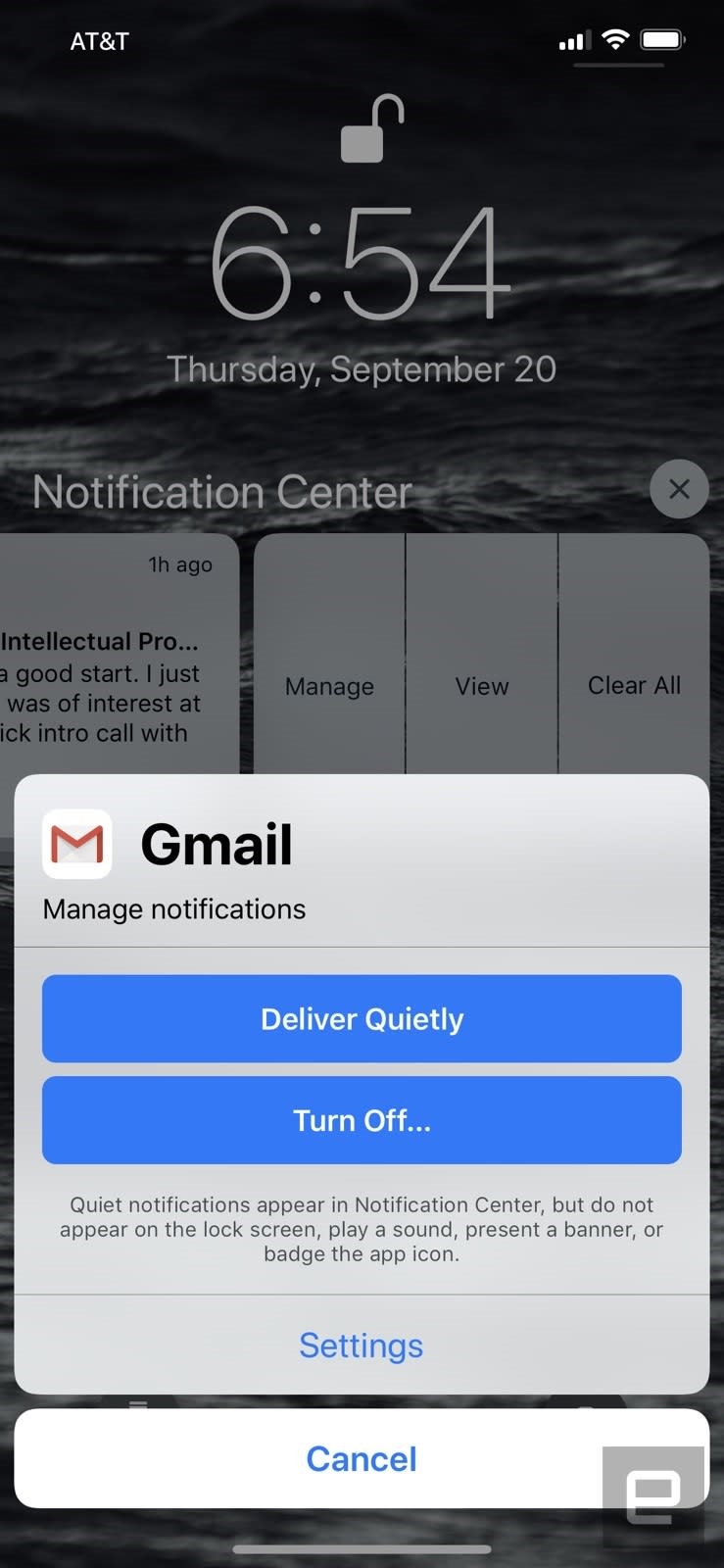Screen dimensions: 724x1568
Task: Cancel the manage notifications sheet
Action: pyautogui.click(x=362, y=1458)
